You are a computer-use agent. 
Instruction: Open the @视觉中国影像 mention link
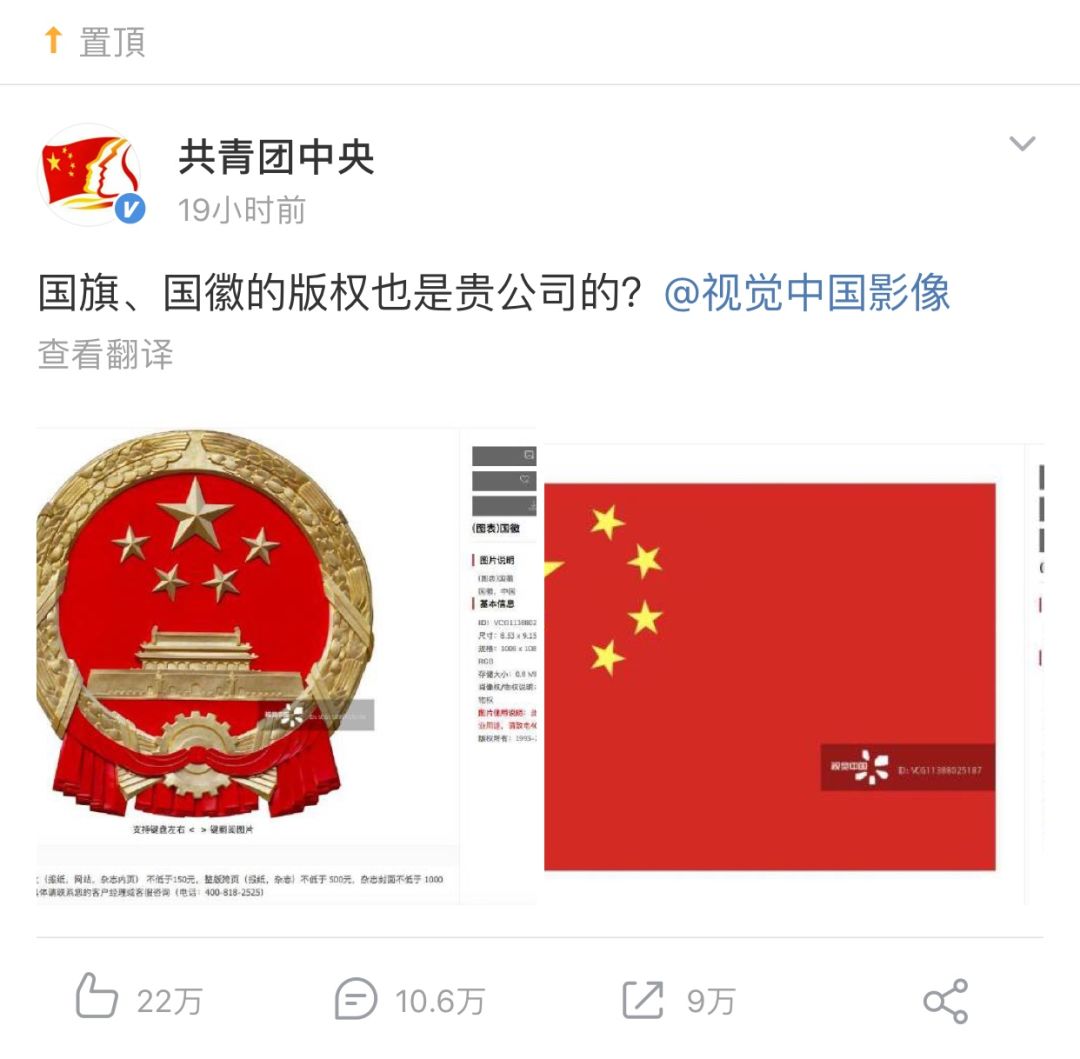(806, 294)
